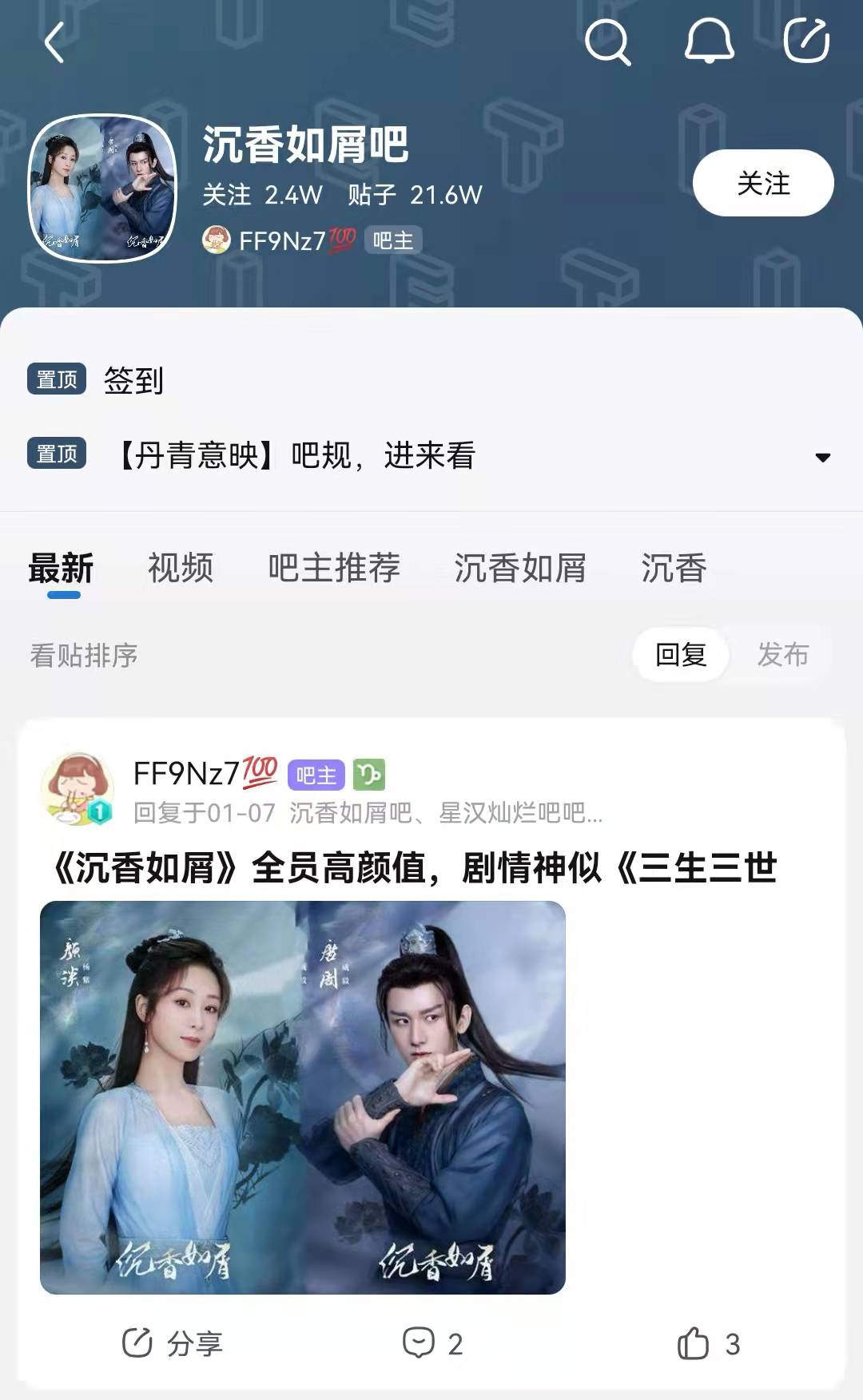Image resolution: width=863 pixels, height=1400 pixels.
Task: Open comments on the 沉香如屑 post
Action: tap(432, 1343)
